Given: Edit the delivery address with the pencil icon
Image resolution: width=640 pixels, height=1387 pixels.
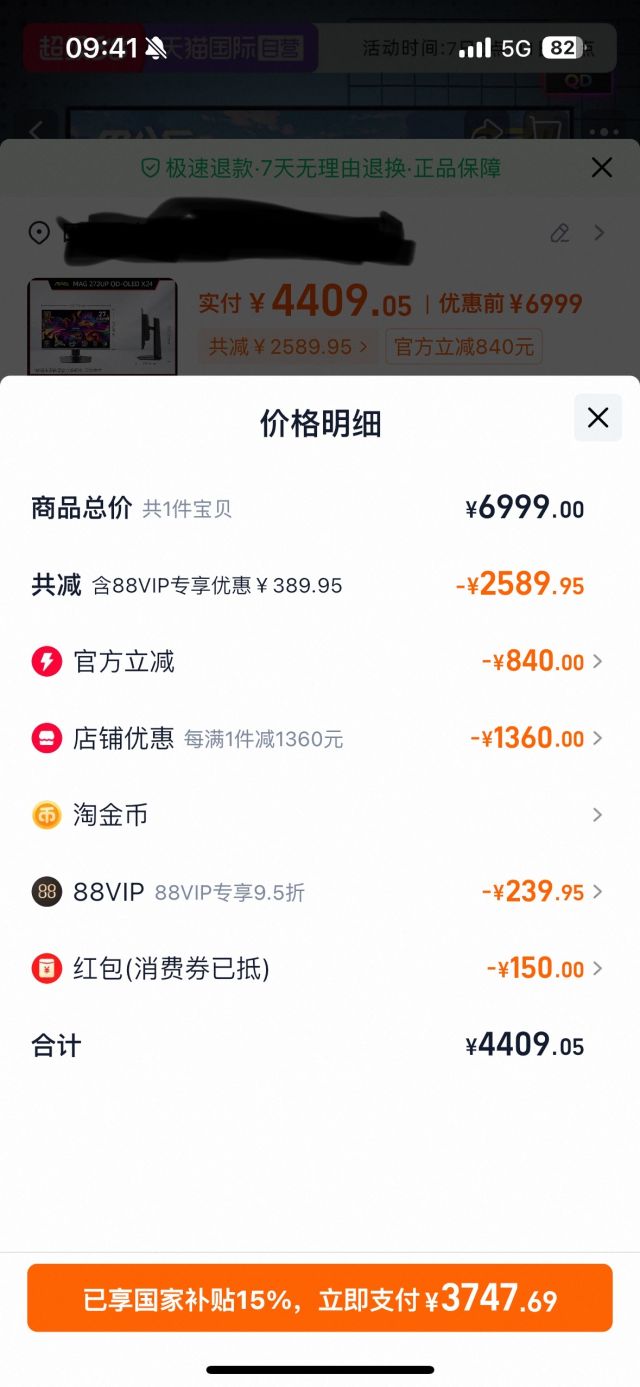Looking at the screenshot, I should point(560,233).
